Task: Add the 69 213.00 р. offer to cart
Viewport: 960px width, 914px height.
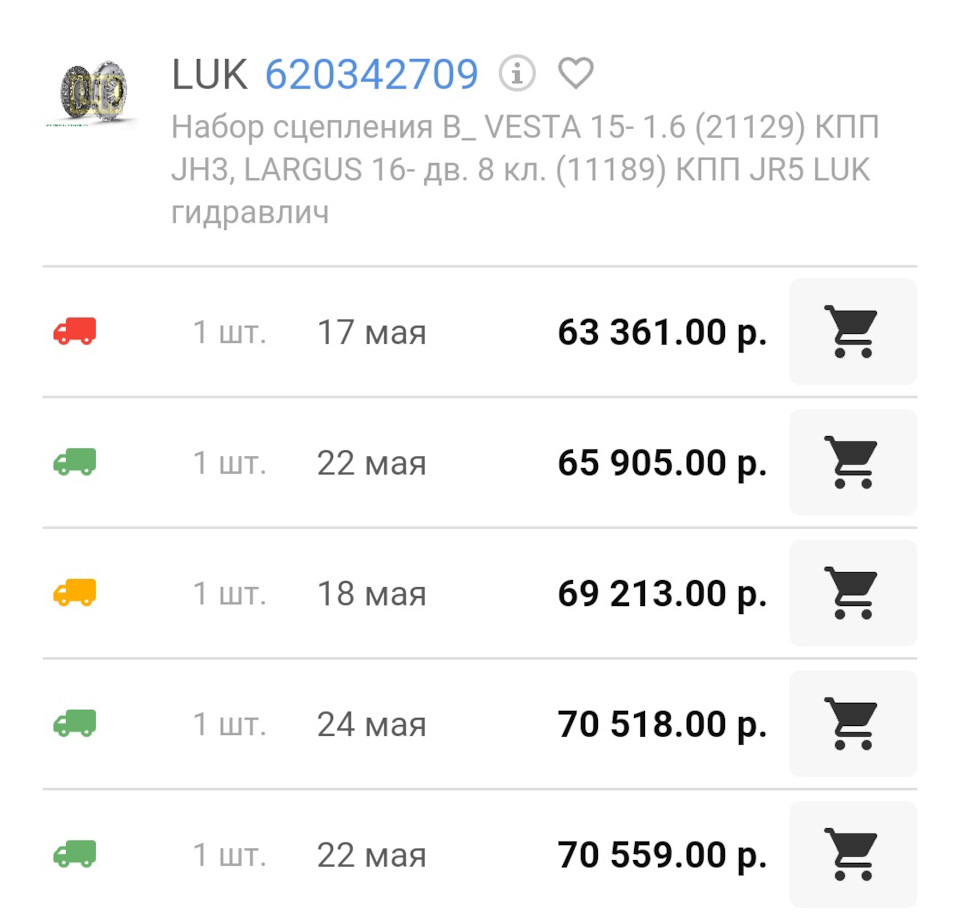Action: tap(852, 593)
